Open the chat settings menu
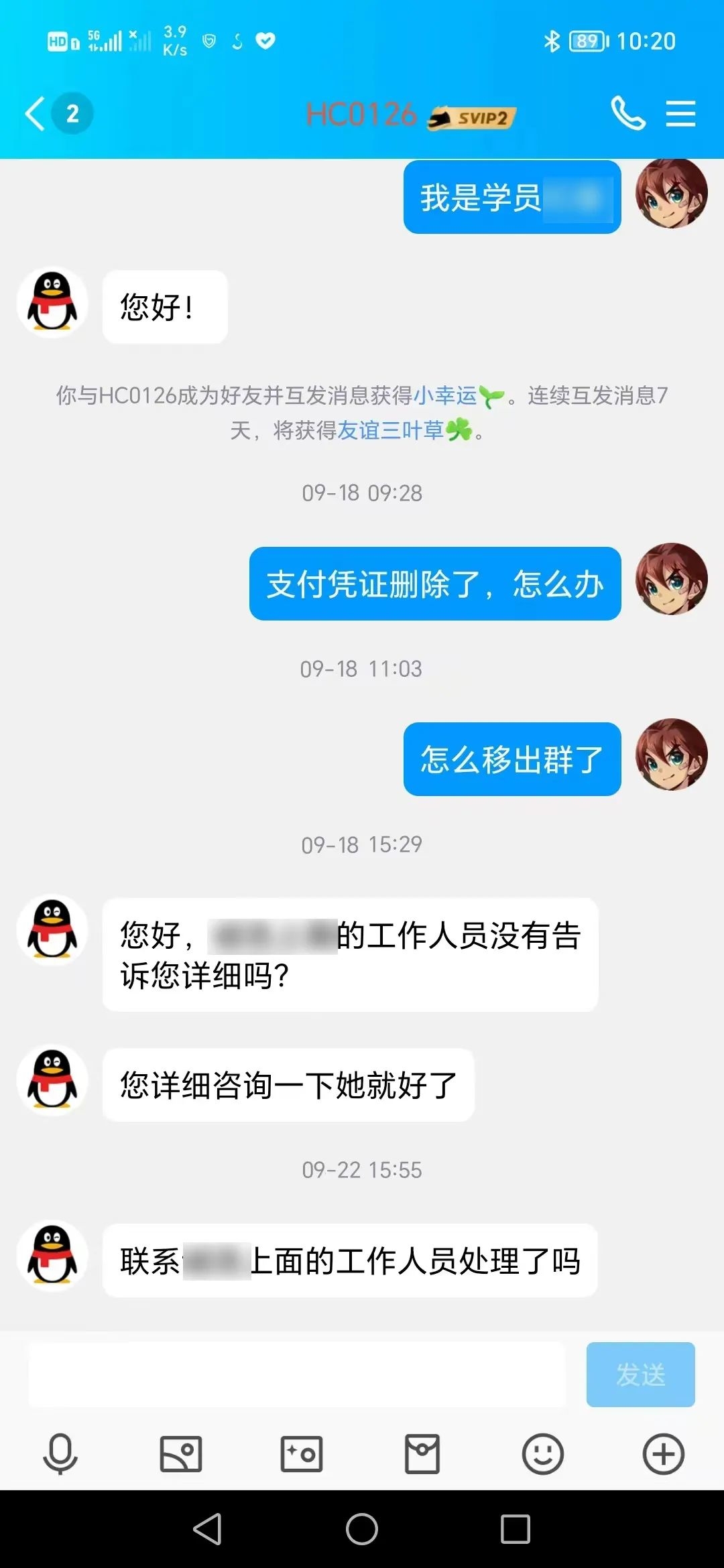Viewport: 724px width, 1568px height. [x=680, y=113]
